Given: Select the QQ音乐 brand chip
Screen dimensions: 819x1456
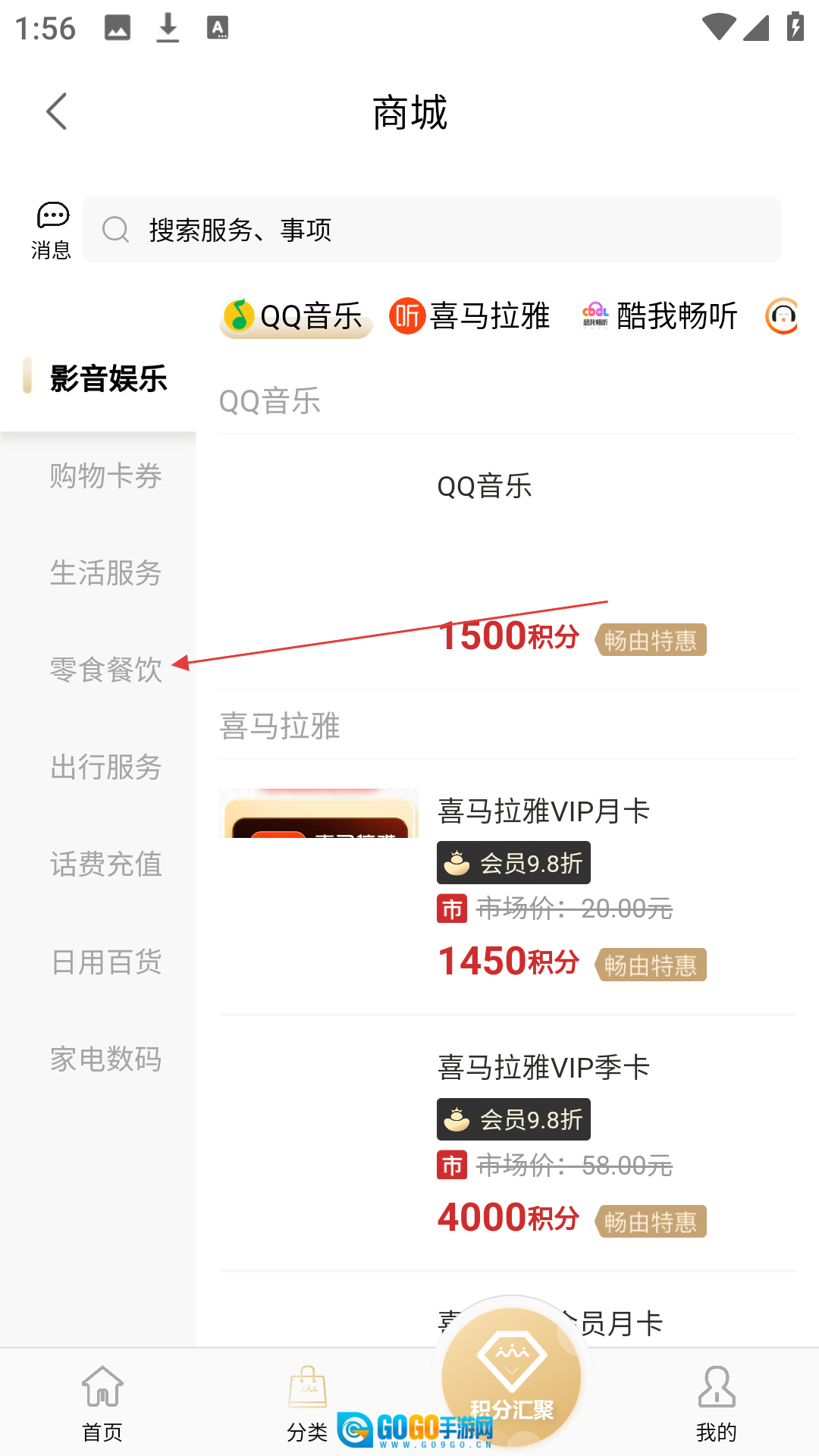Looking at the screenshot, I should [296, 316].
